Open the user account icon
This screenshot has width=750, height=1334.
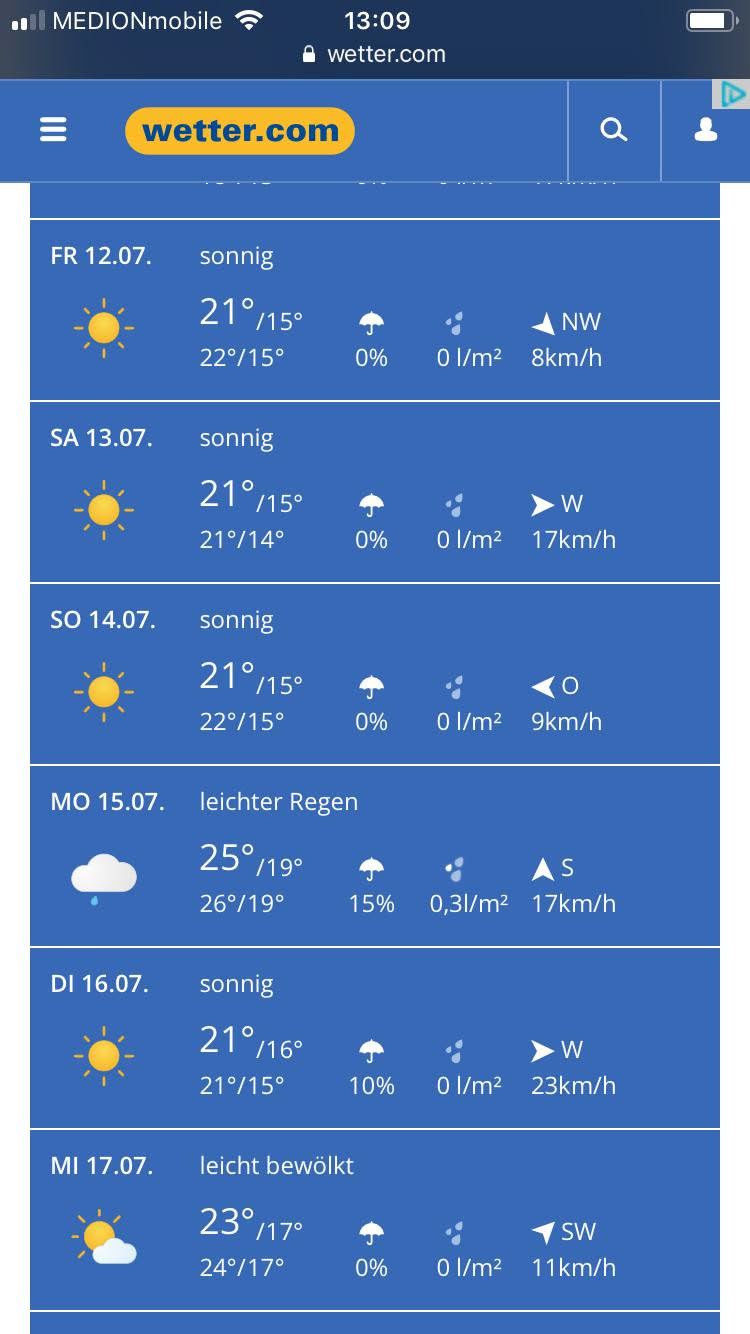pos(706,130)
